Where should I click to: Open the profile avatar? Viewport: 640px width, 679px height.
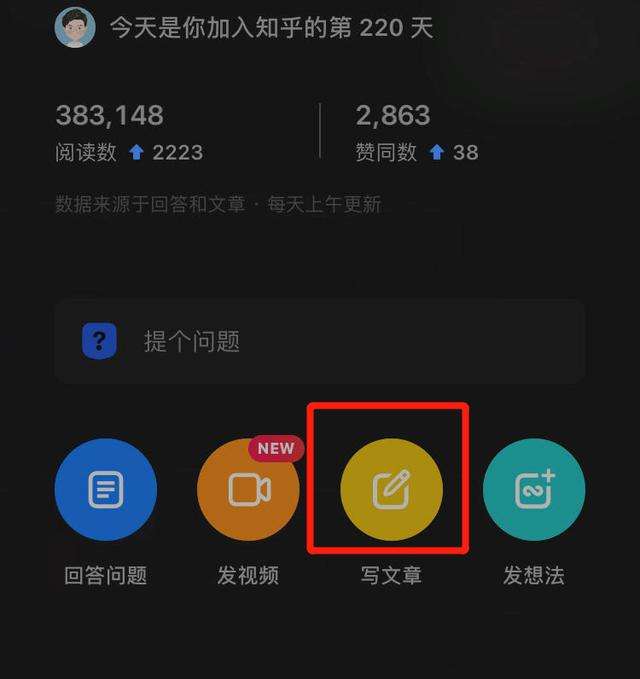click(x=76, y=27)
